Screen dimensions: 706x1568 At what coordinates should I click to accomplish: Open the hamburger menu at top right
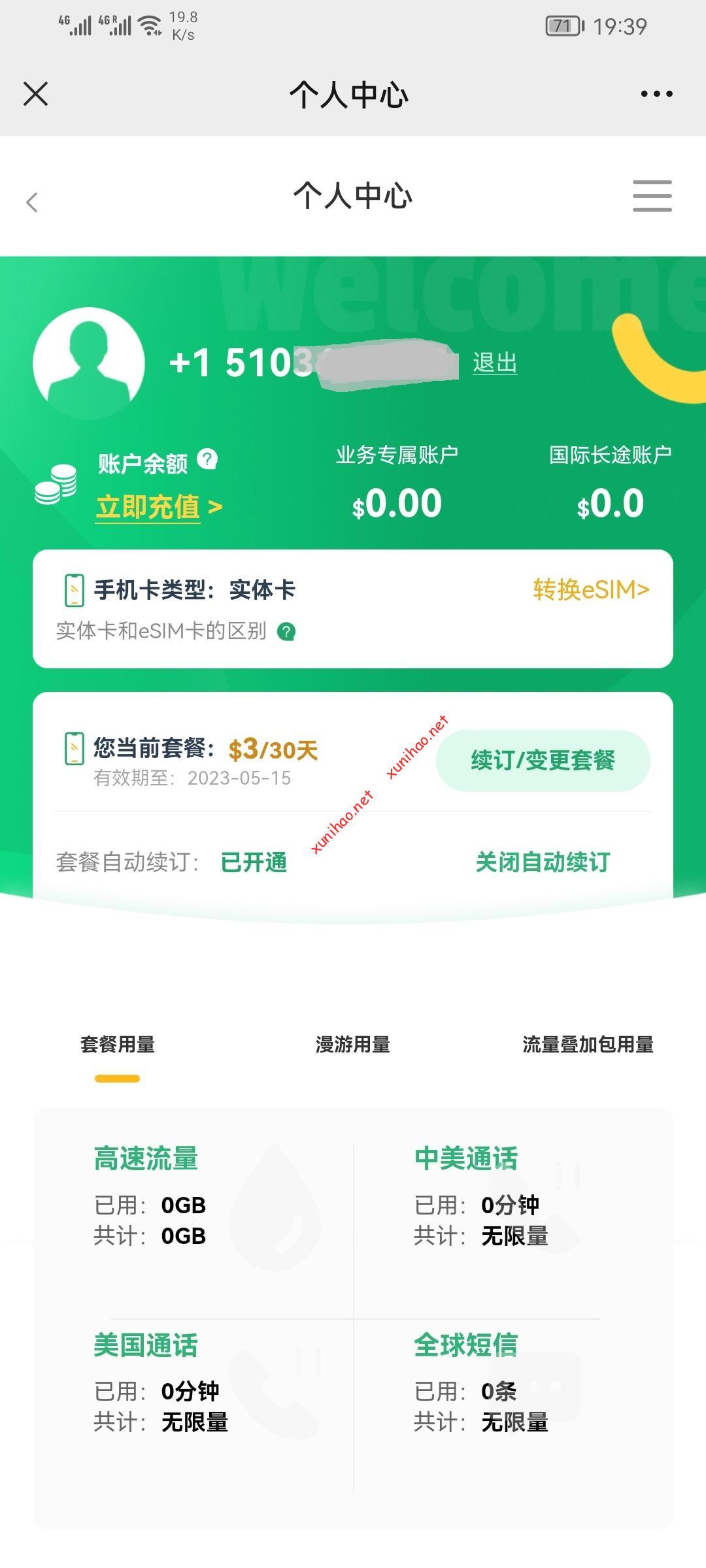pos(651,196)
